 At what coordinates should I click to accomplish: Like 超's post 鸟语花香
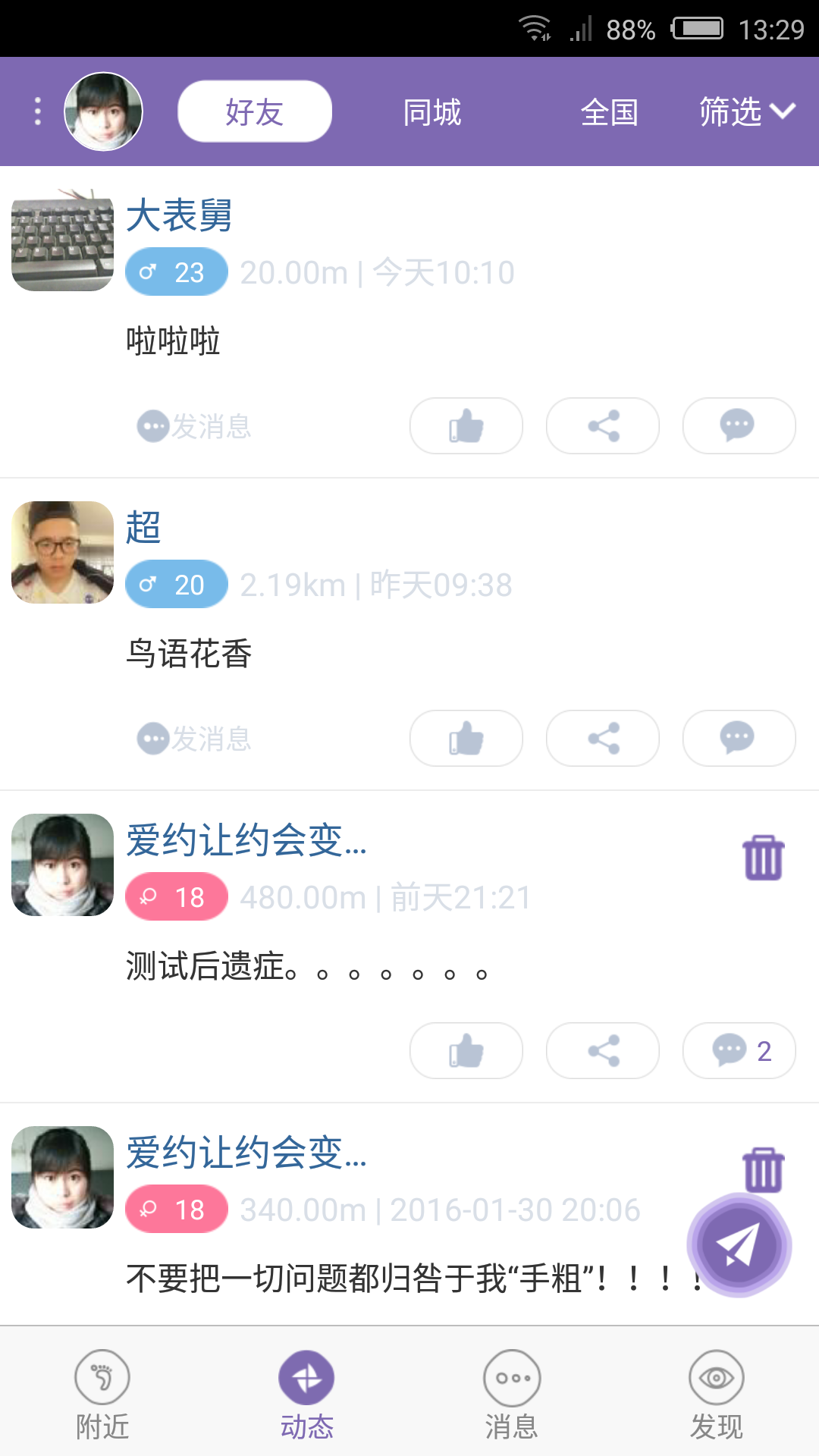pyautogui.click(x=466, y=738)
